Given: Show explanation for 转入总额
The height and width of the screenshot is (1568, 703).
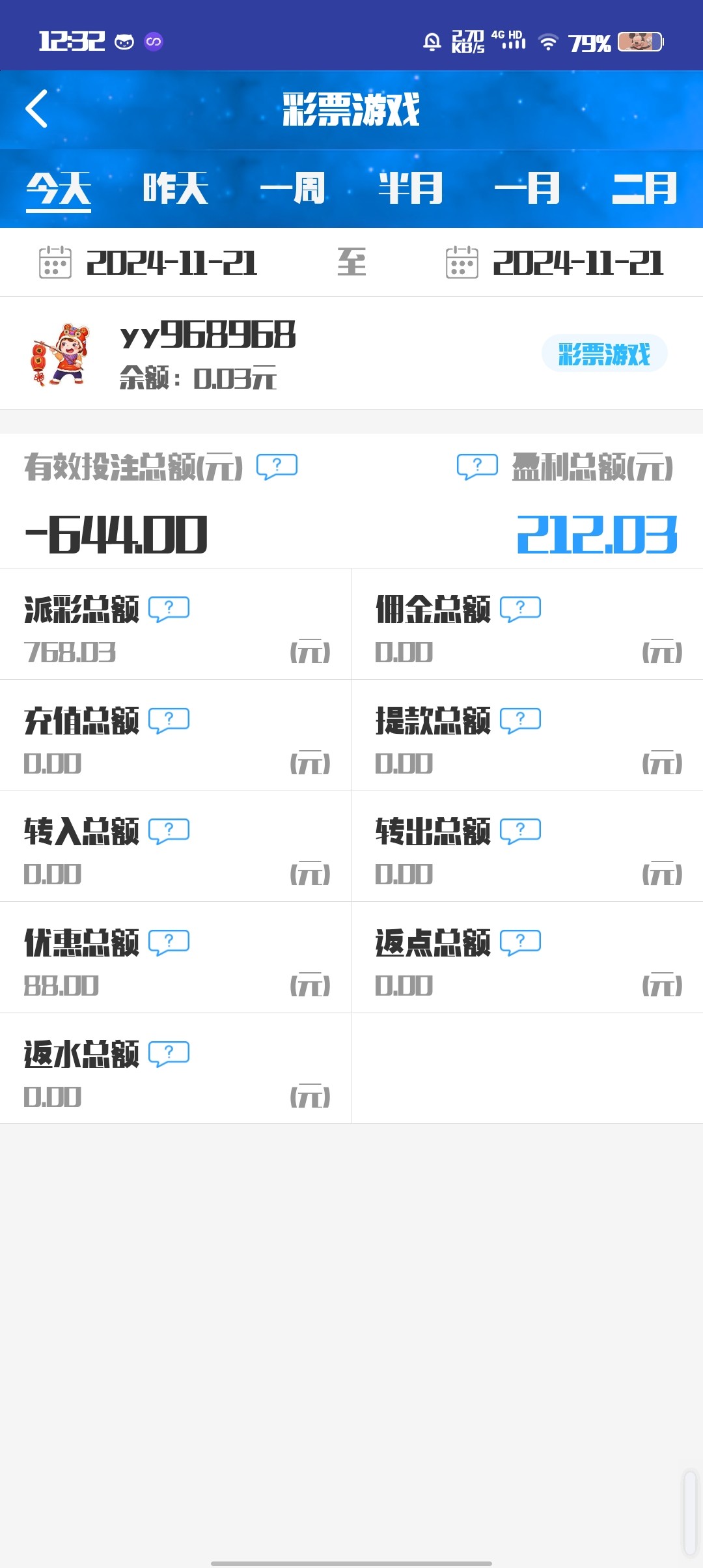Looking at the screenshot, I should (x=169, y=832).
